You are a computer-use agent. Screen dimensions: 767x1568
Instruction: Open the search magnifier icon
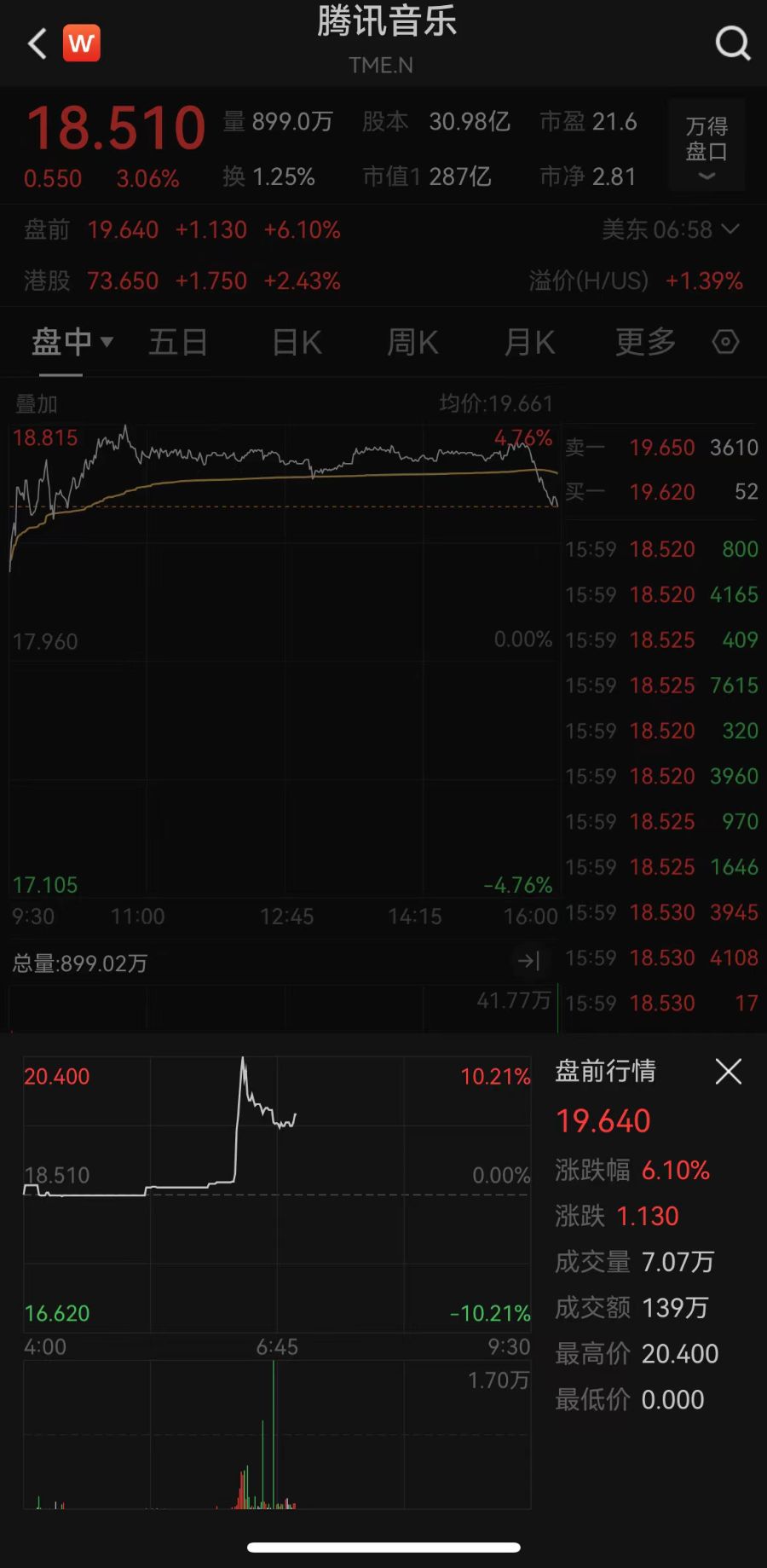point(733,43)
